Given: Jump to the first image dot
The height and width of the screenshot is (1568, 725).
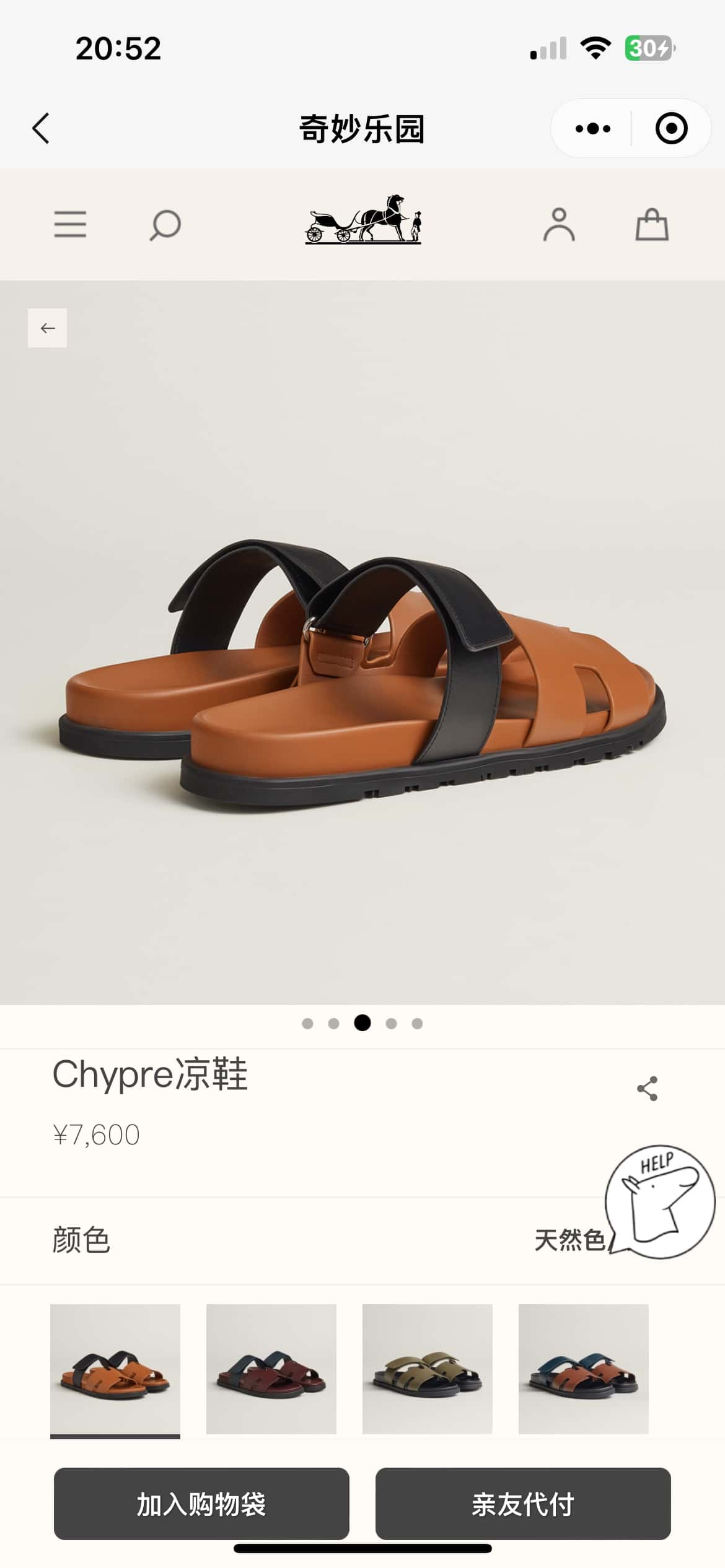Looking at the screenshot, I should click(307, 1024).
